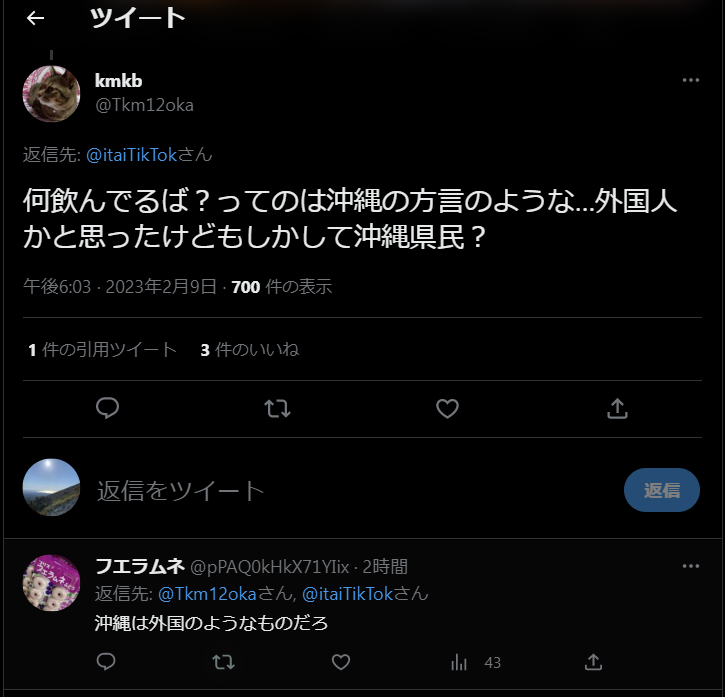Open the @Tkm12oka mention in フエラムネ's reply
725x697 pixels.
(207, 593)
